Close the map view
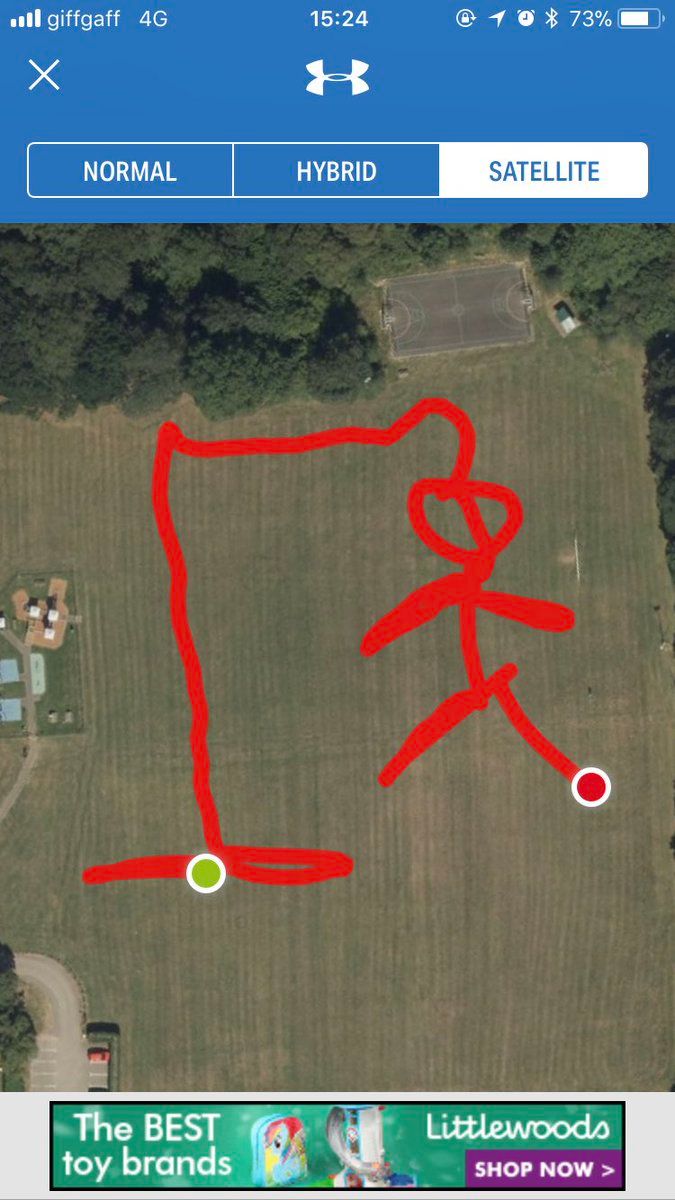Screen dimensions: 675x1200 (x=44, y=75)
